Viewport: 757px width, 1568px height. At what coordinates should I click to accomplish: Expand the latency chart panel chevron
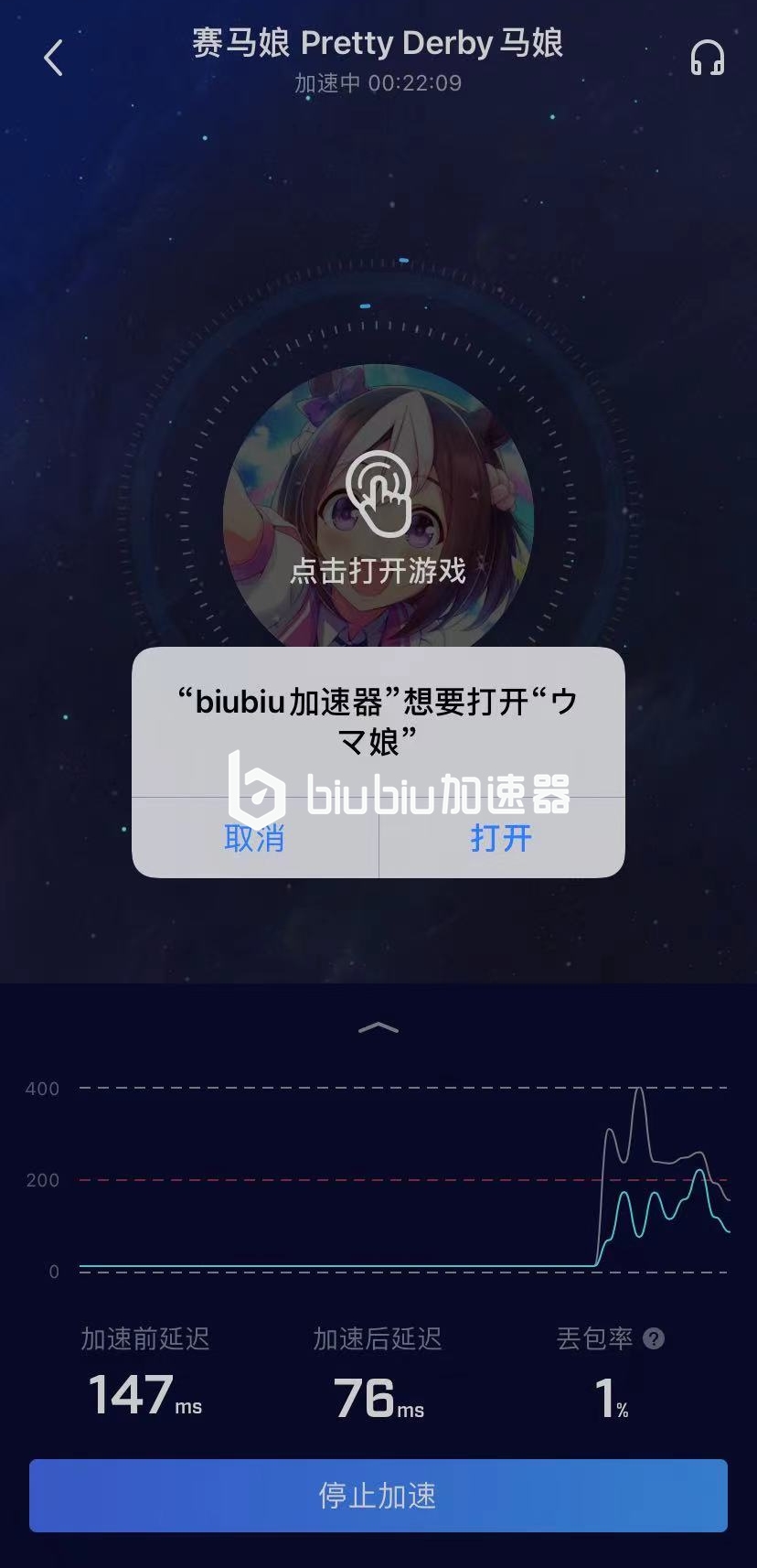point(378,1028)
